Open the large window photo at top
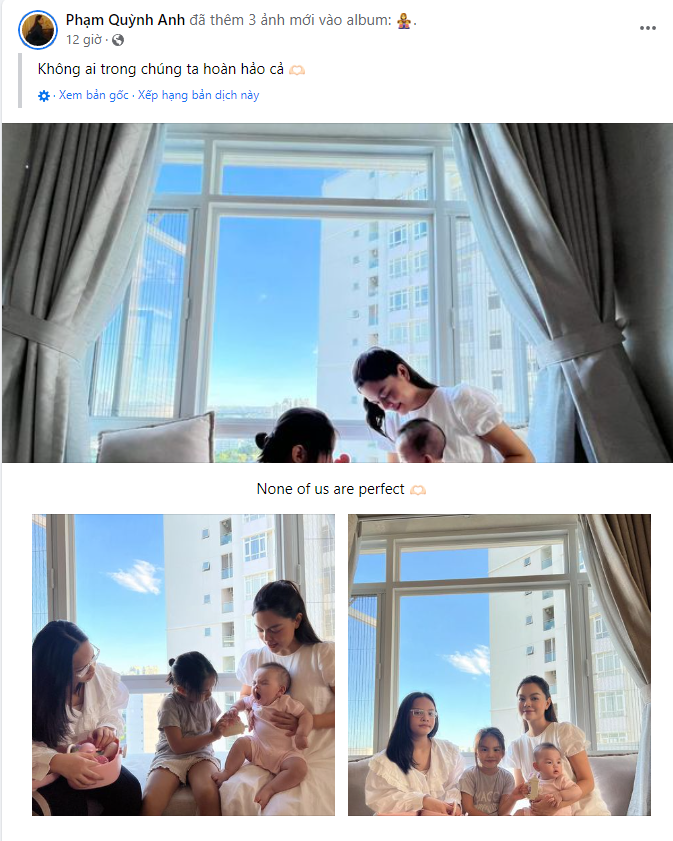The height and width of the screenshot is (841, 673). click(x=337, y=292)
